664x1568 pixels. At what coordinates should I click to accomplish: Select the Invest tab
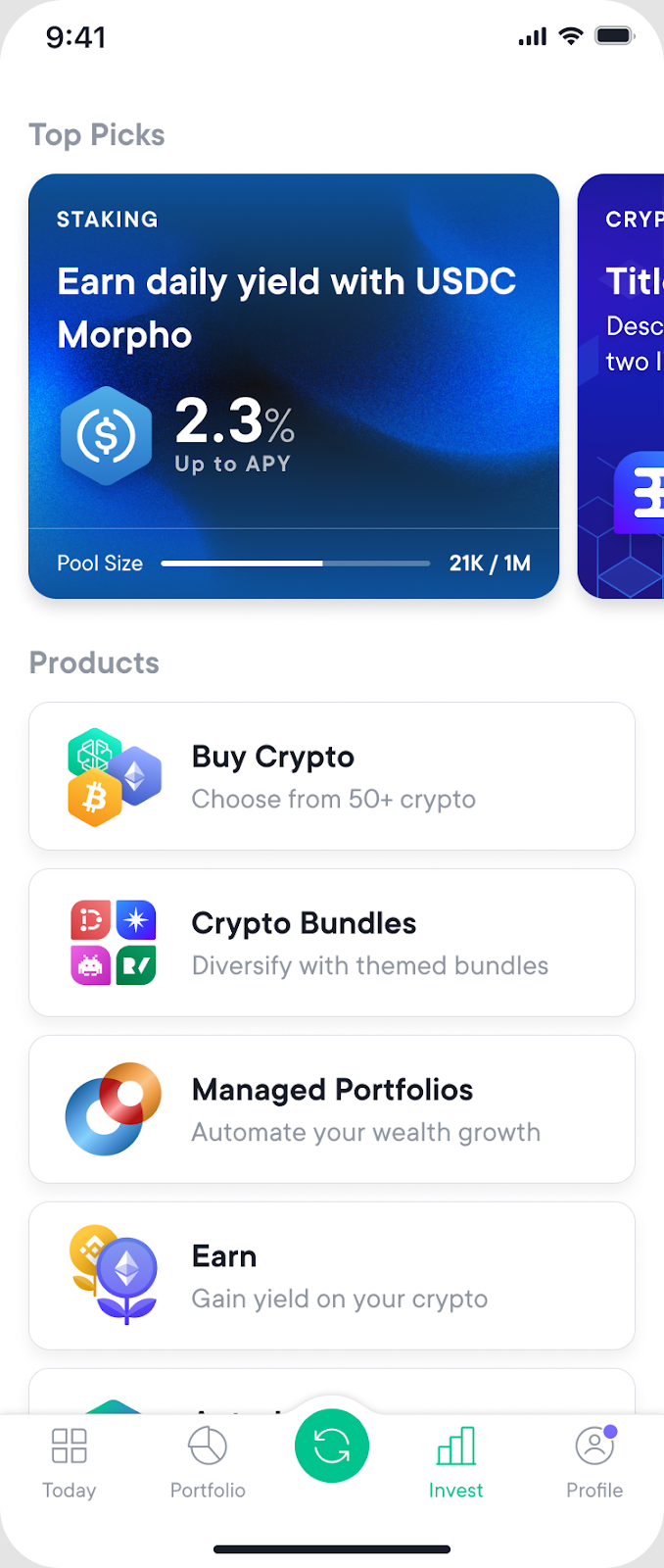coord(455,1463)
